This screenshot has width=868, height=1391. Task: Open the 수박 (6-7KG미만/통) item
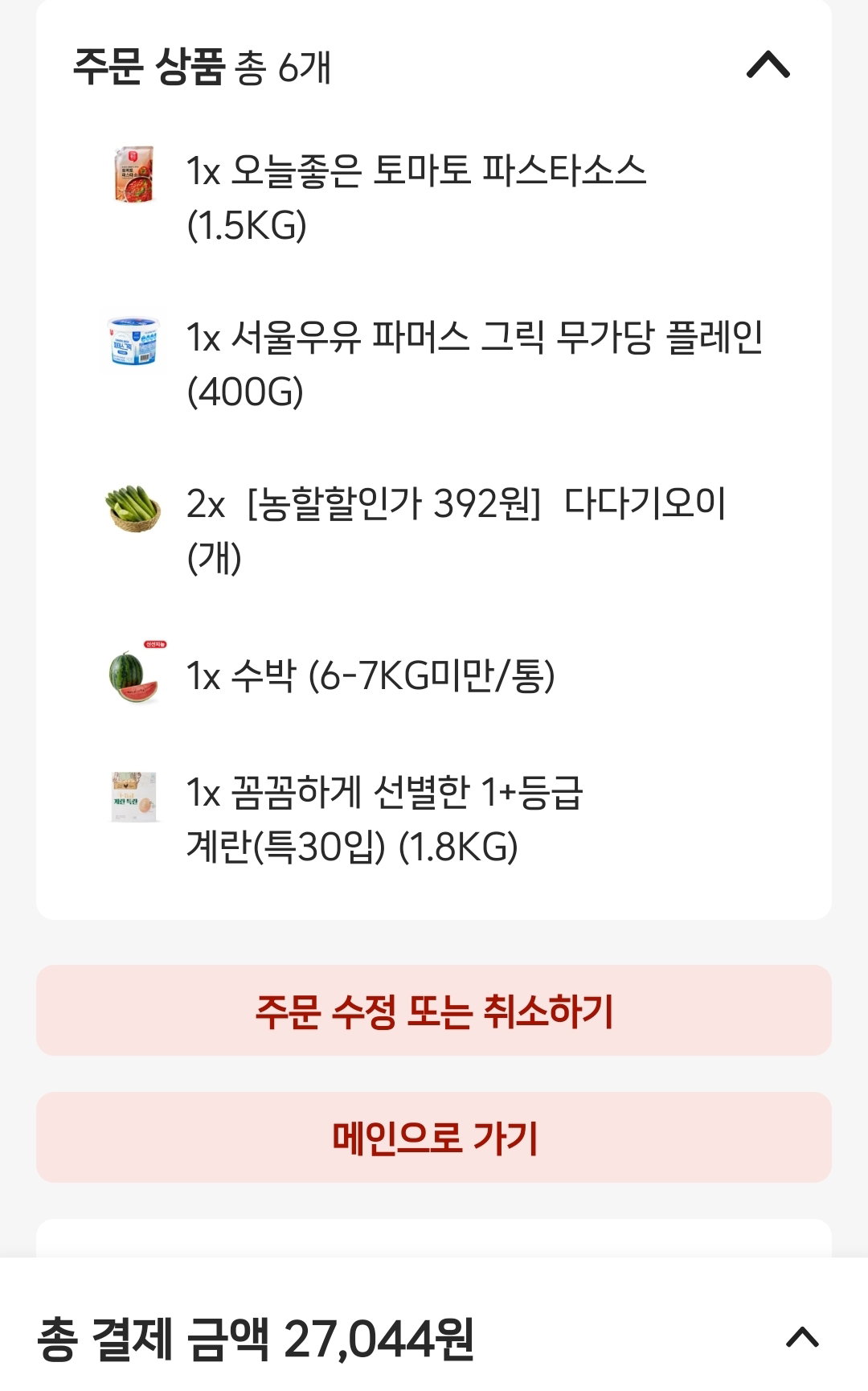[x=434, y=675]
